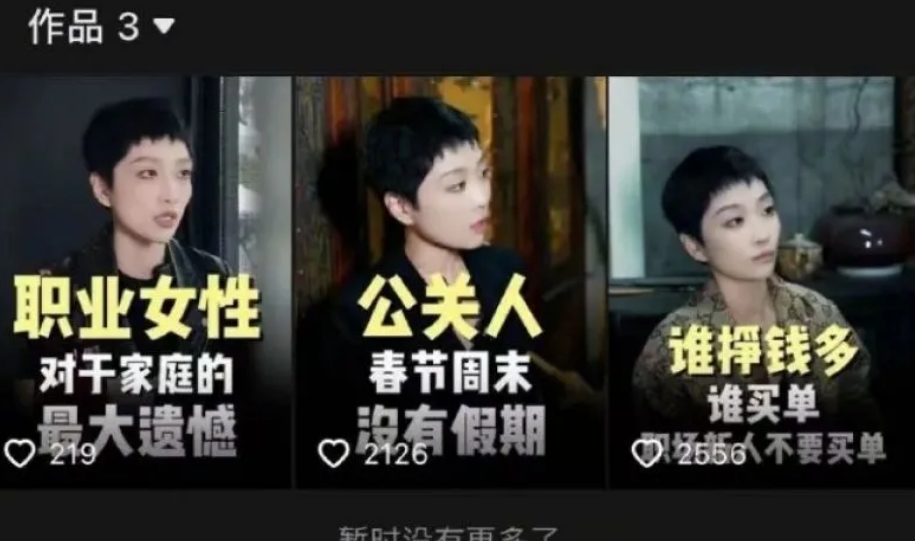915x541 pixels.
Task: Open the 谁挣钱多谁买单 video
Action: pos(762,280)
